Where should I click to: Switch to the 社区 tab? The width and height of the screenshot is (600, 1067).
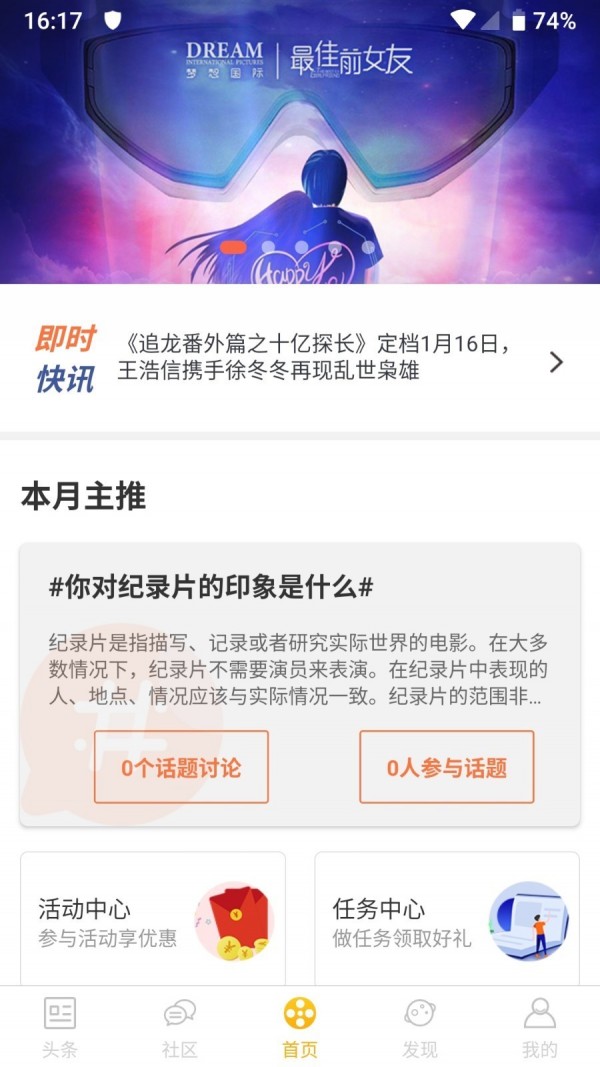pyautogui.click(x=180, y=1027)
